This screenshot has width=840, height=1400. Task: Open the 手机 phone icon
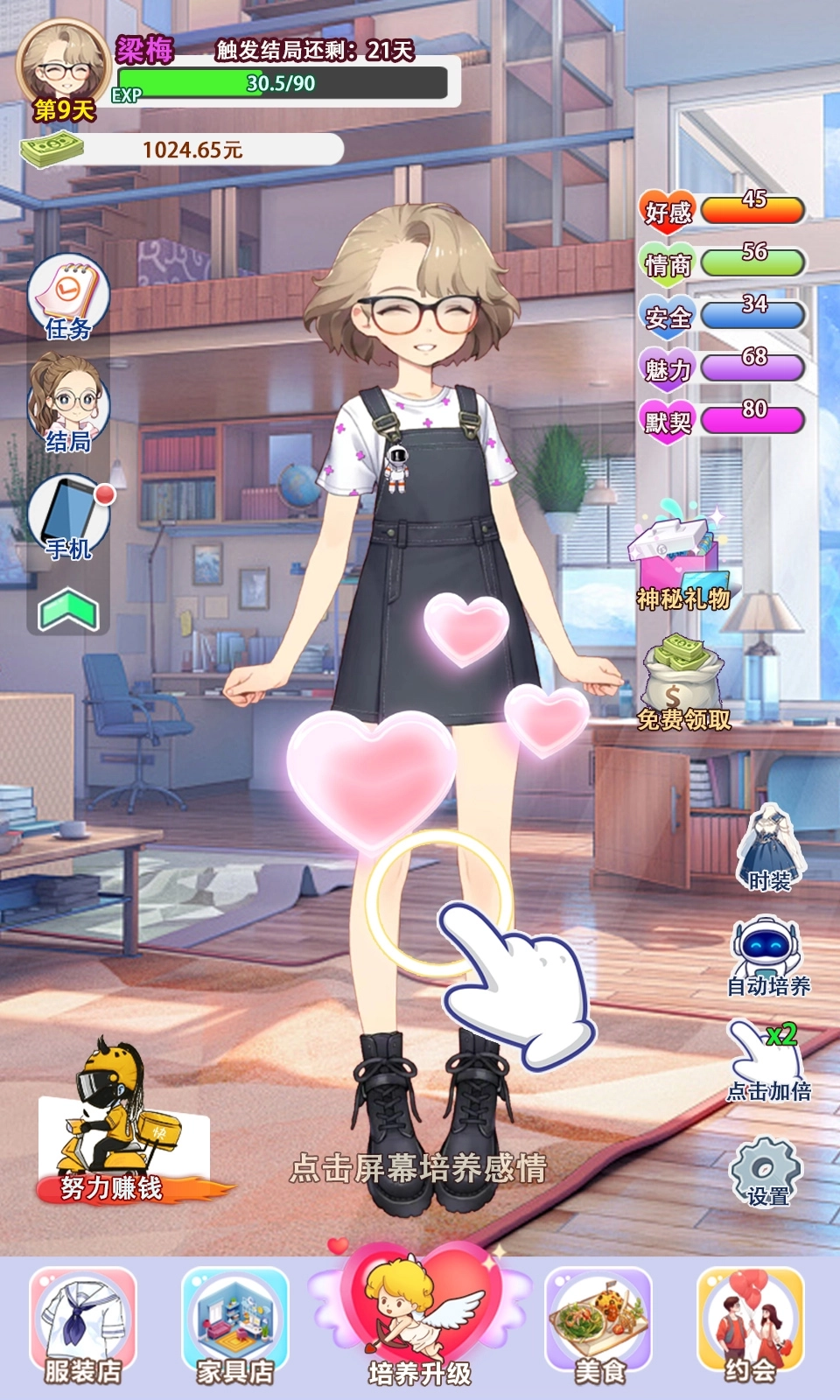(70, 517)
